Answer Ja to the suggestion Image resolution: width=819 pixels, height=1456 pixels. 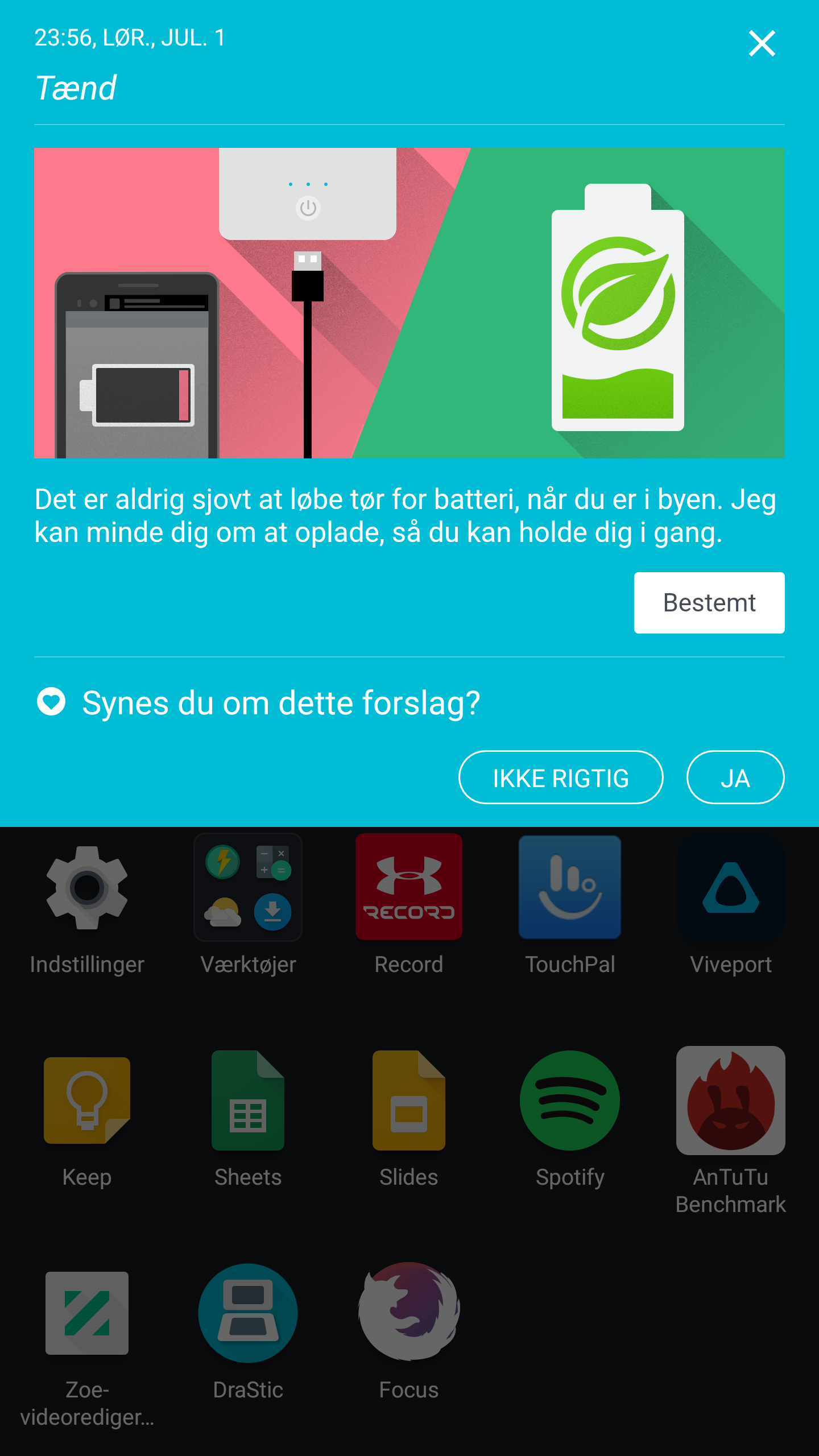[735, 777]
